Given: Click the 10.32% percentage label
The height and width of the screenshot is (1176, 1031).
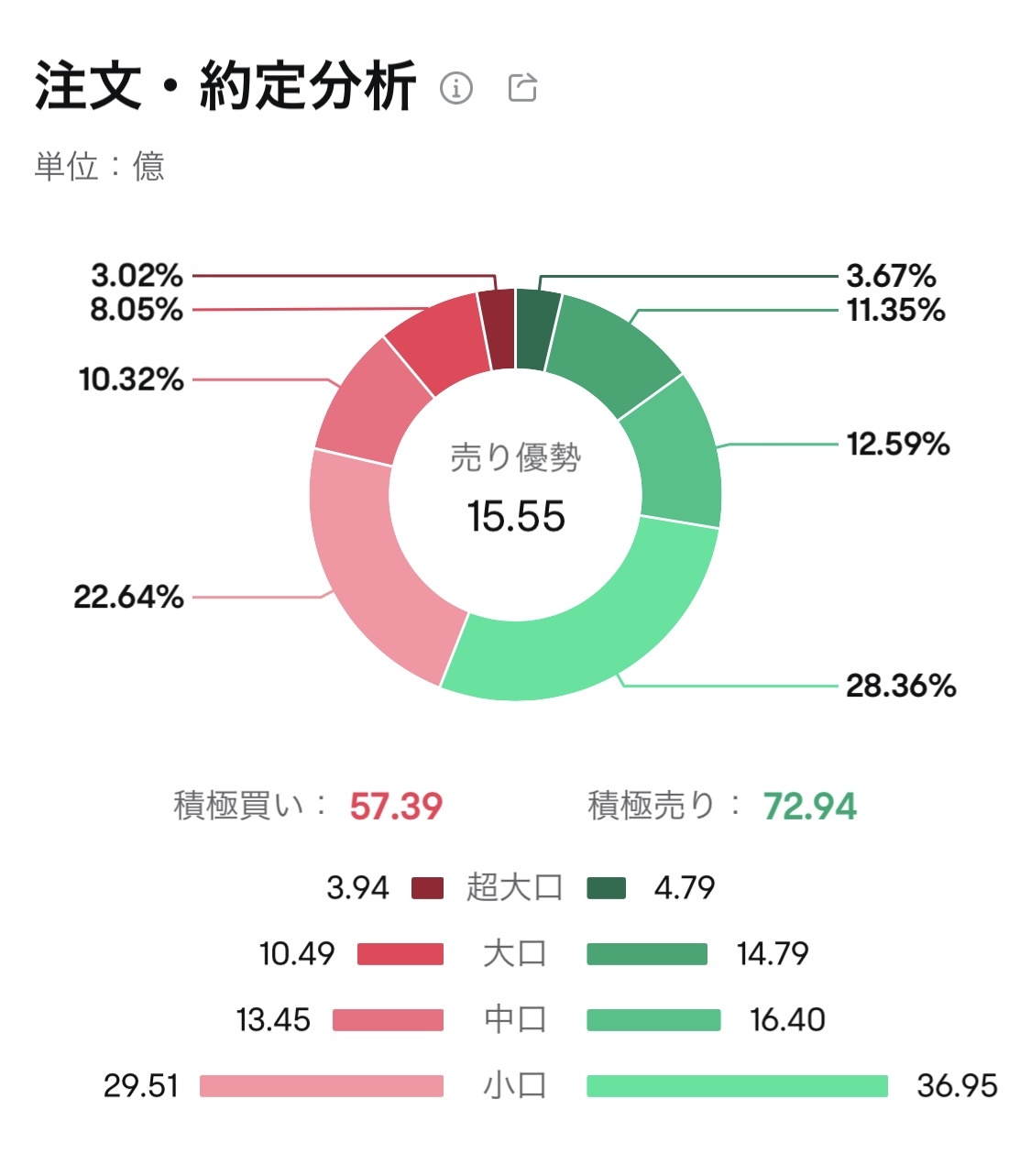Looking at the screenshot, I should point(130,379).
